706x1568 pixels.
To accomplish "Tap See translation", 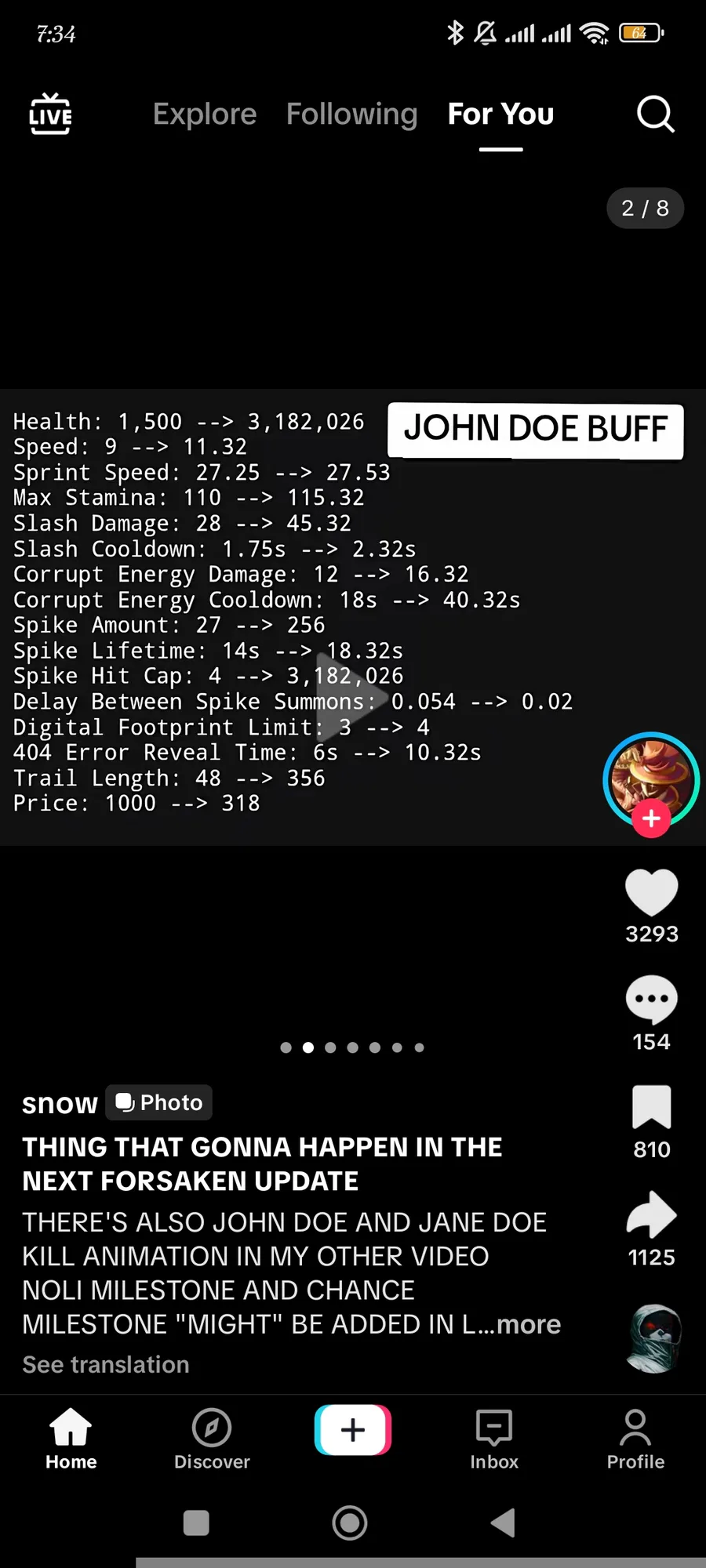I will pos(106,1365).
